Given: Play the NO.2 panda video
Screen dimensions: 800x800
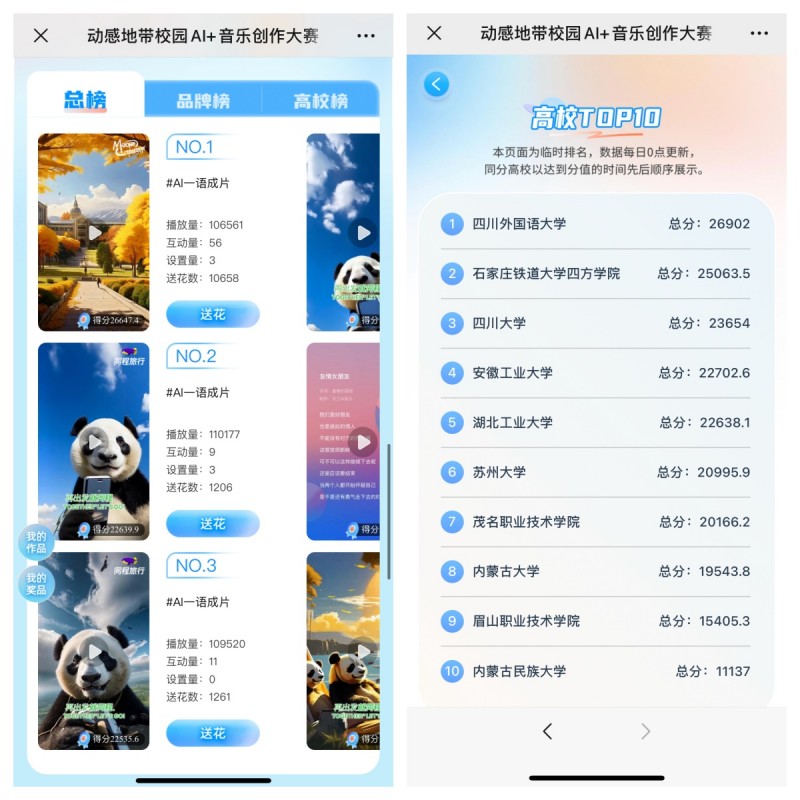Looking at the screenshot, I should [94, 442].
